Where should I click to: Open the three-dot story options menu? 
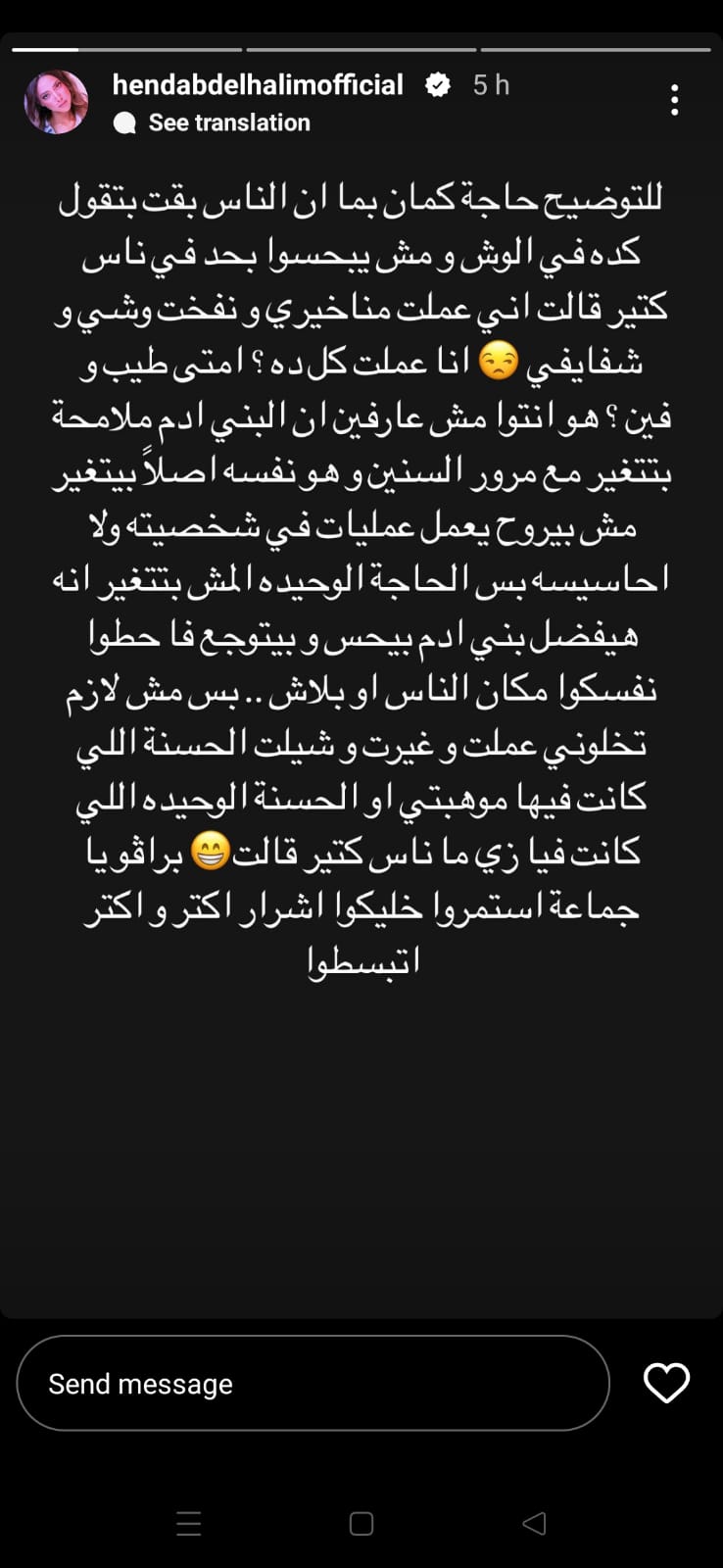tap(674, 100)
